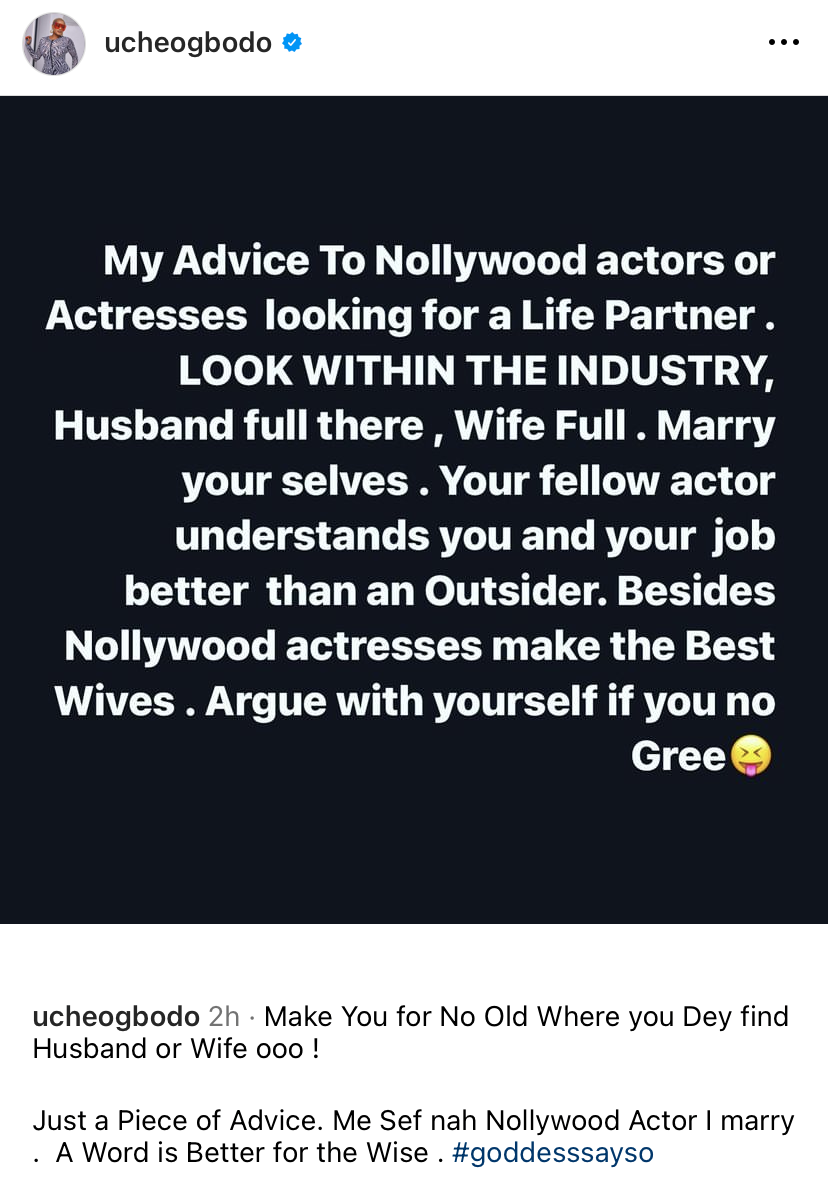This screenshot has height=1195, width=828.
Task: Open the ucheogbodo username in post header
Action: click(x=189, y=43)
